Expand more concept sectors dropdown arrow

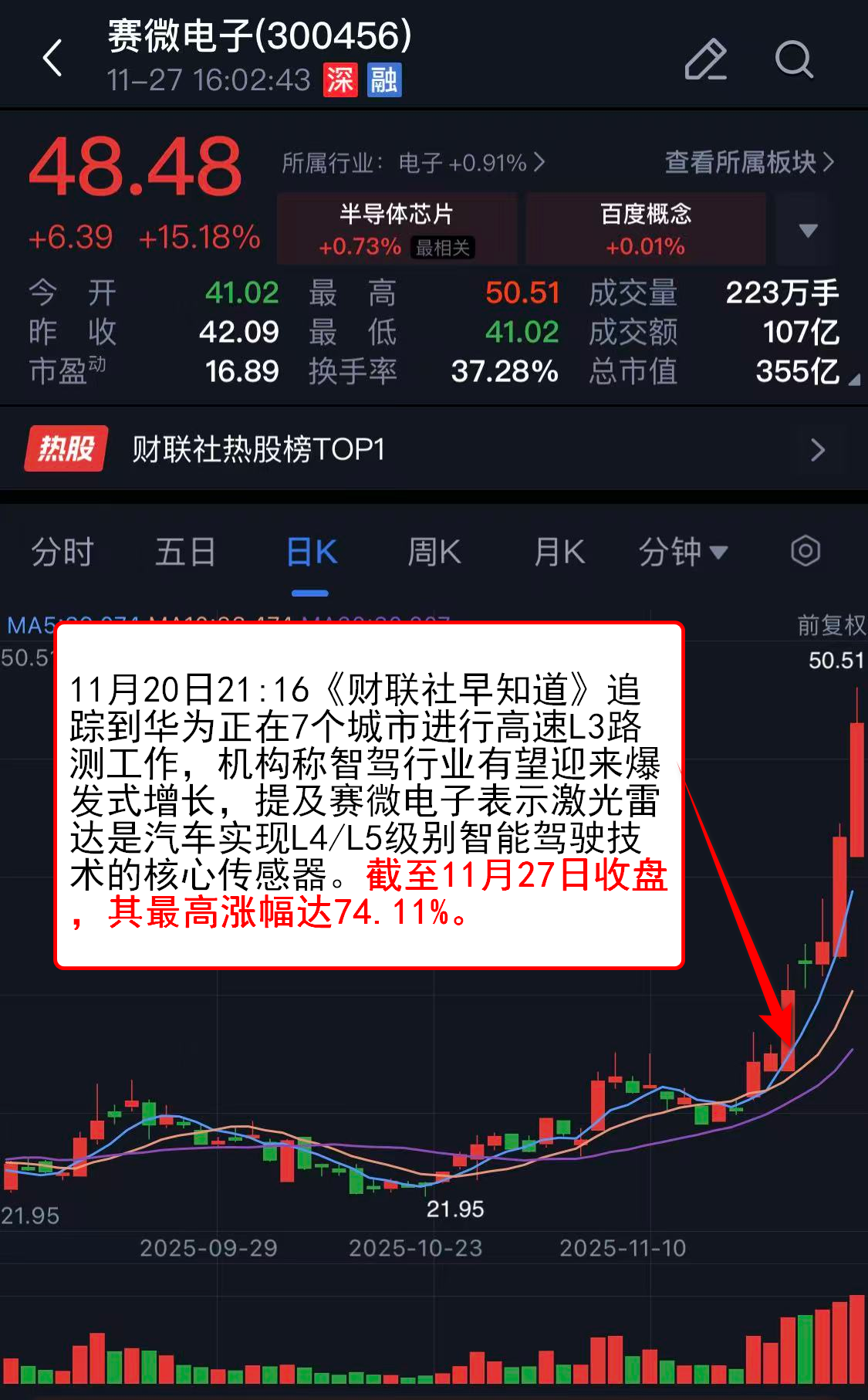pyautogui.click(x=808, y=230)
